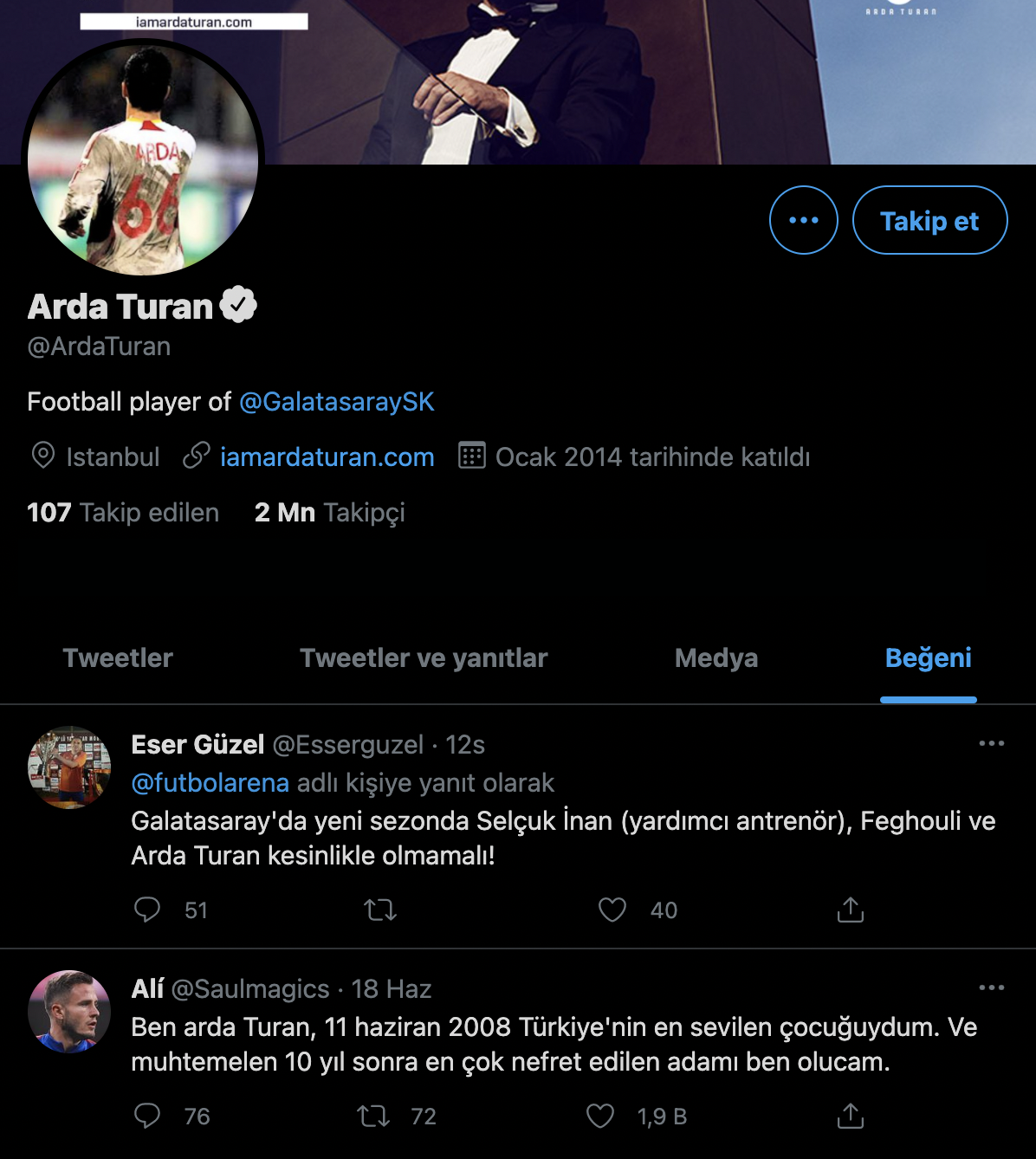
Task: Open Eser Güzel's profile avatar
Action: [69, 767]
